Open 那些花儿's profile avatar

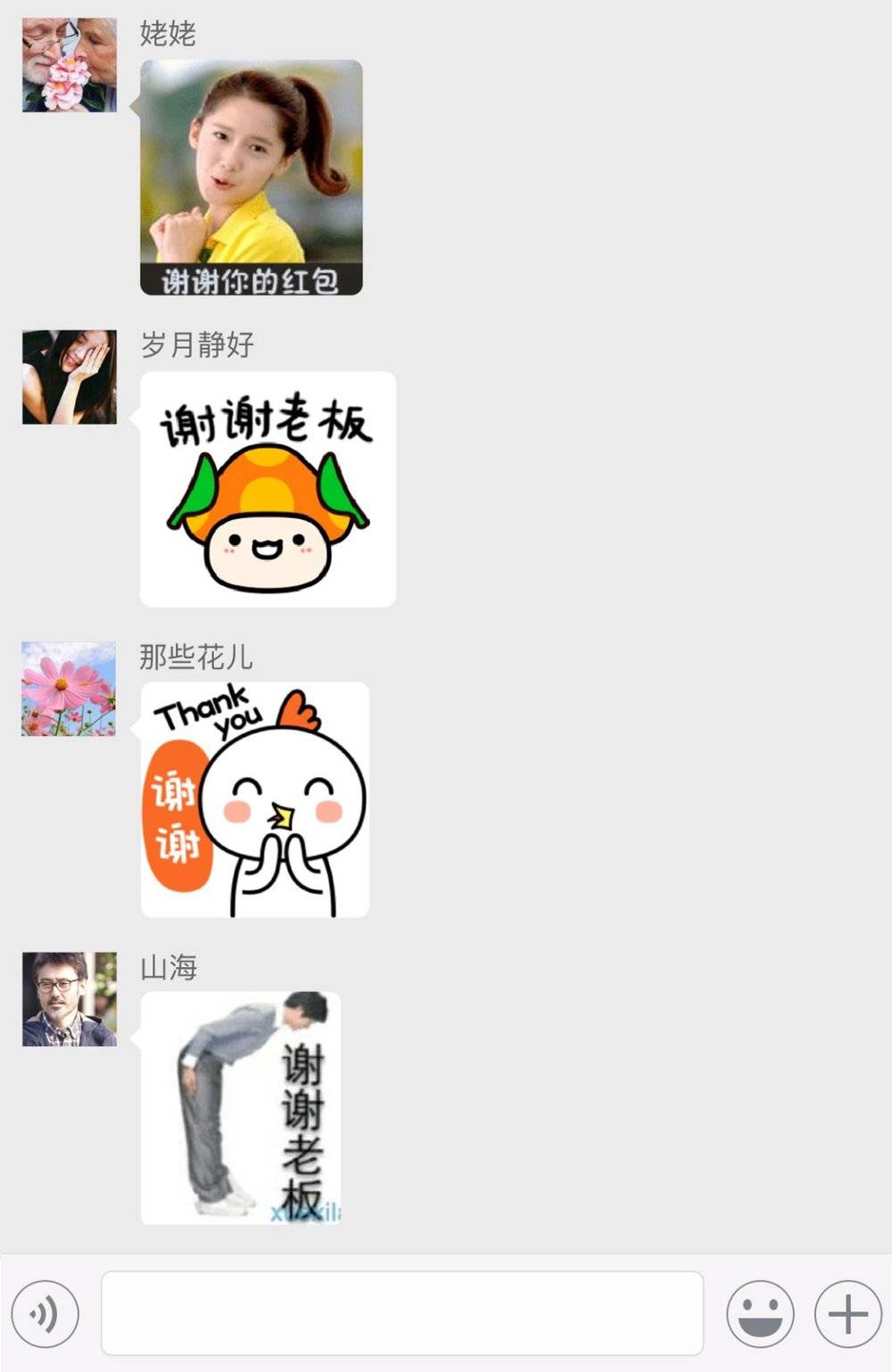[x=69, y=688]
